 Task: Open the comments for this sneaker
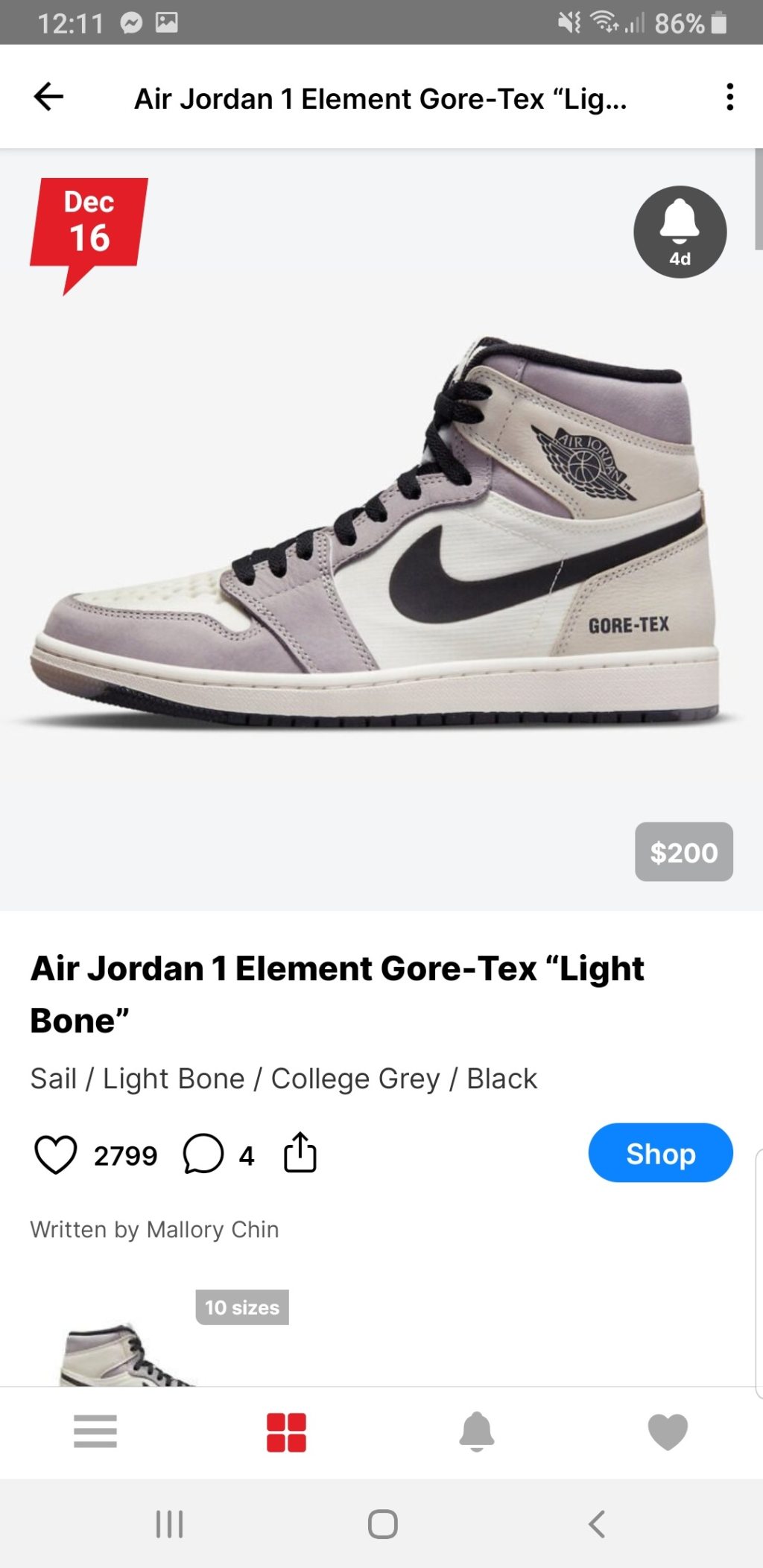(x=203, y=1155)
